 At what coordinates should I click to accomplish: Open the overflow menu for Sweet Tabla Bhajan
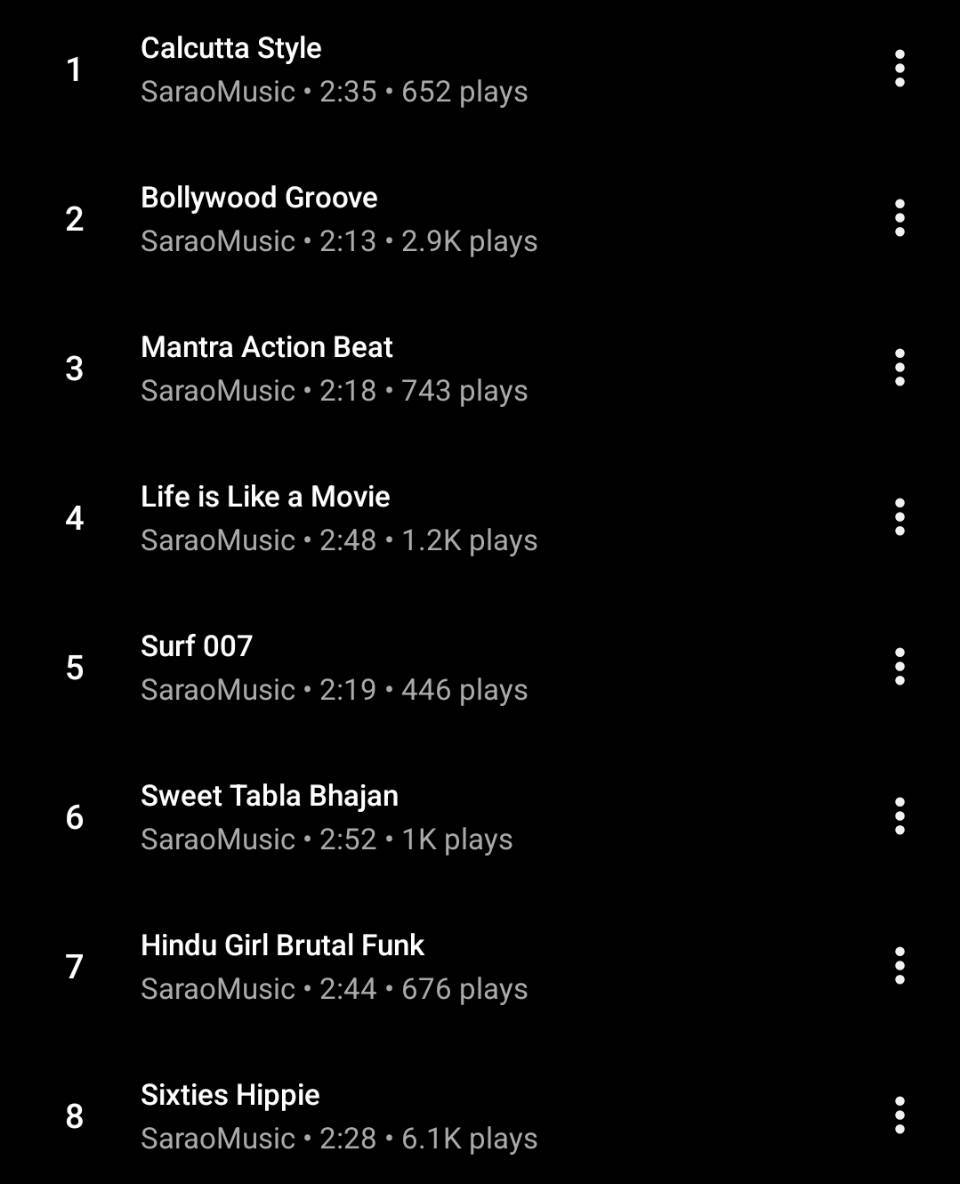(x=899, y=816)
